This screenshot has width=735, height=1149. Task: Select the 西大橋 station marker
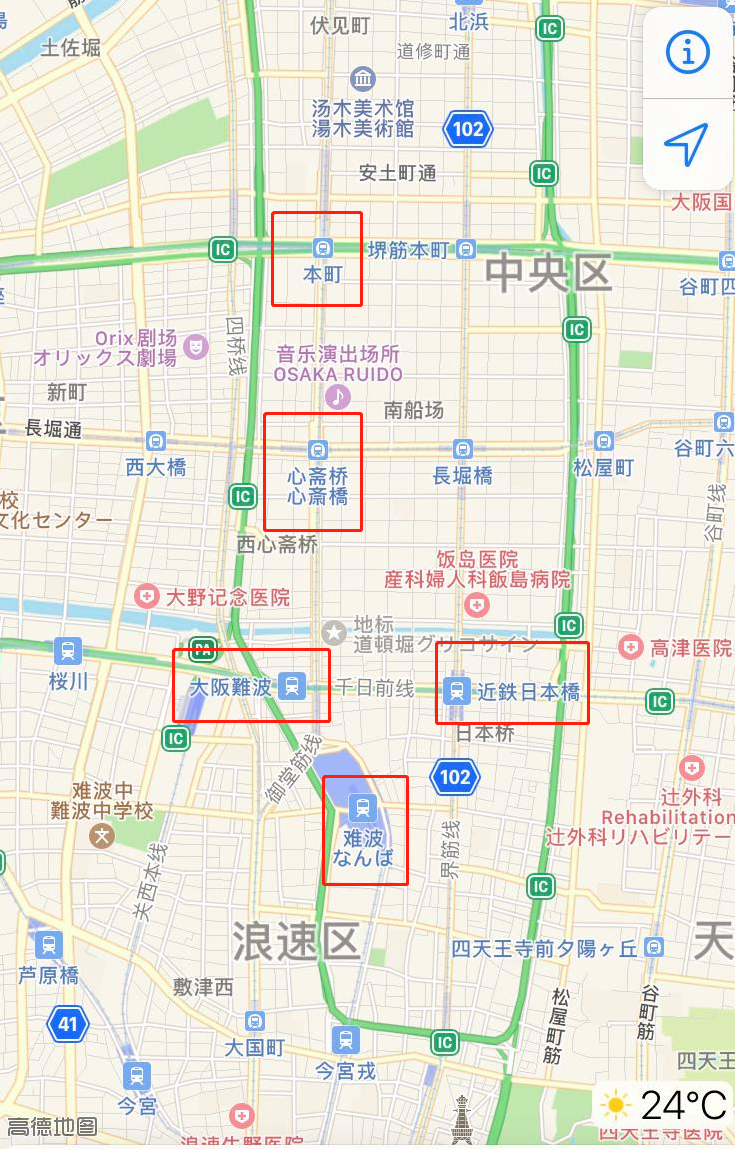click(x=155, y=441)
